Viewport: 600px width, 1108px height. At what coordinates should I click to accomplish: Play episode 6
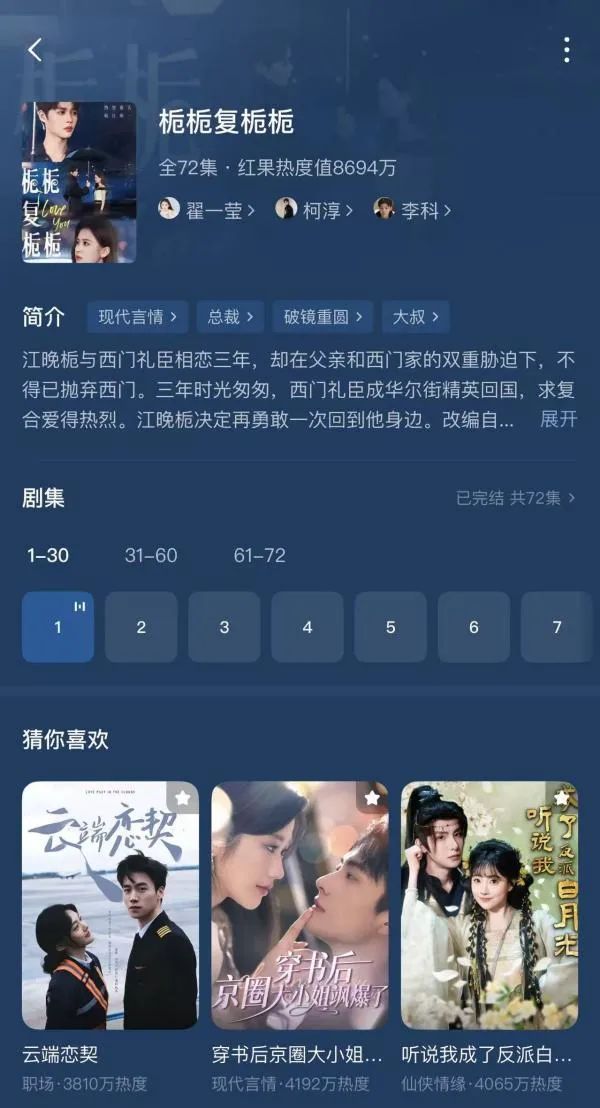pos(473,627)
